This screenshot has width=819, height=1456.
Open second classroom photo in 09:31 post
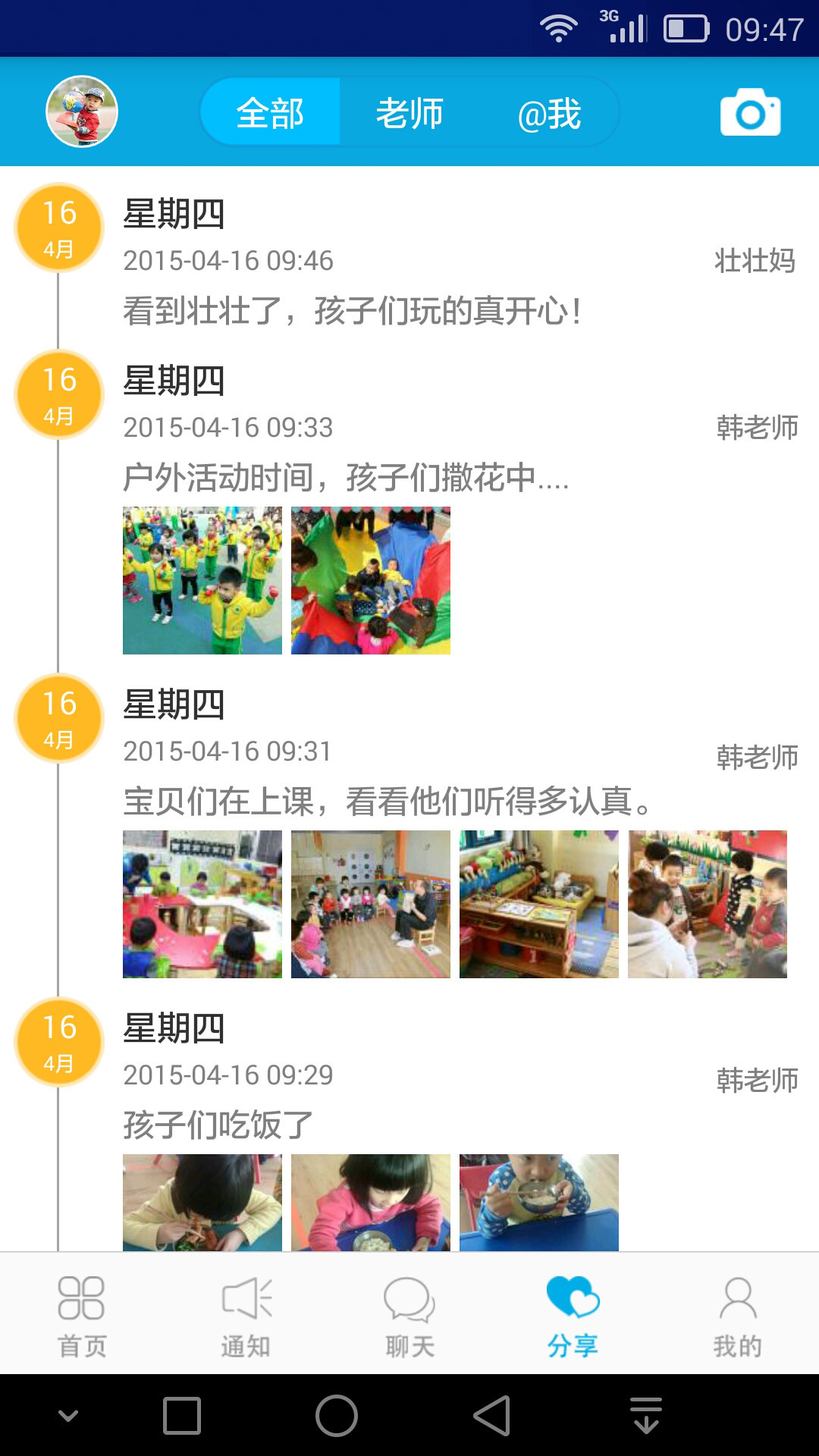(x=371, y=904)
